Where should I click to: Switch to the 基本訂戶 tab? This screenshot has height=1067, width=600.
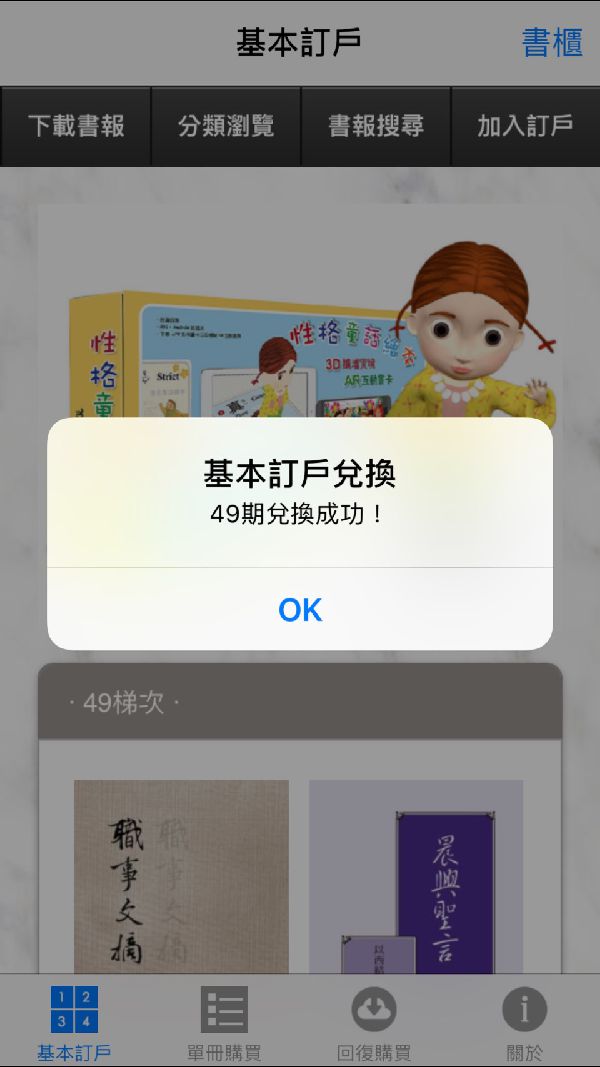click(x=74, y=1022)
